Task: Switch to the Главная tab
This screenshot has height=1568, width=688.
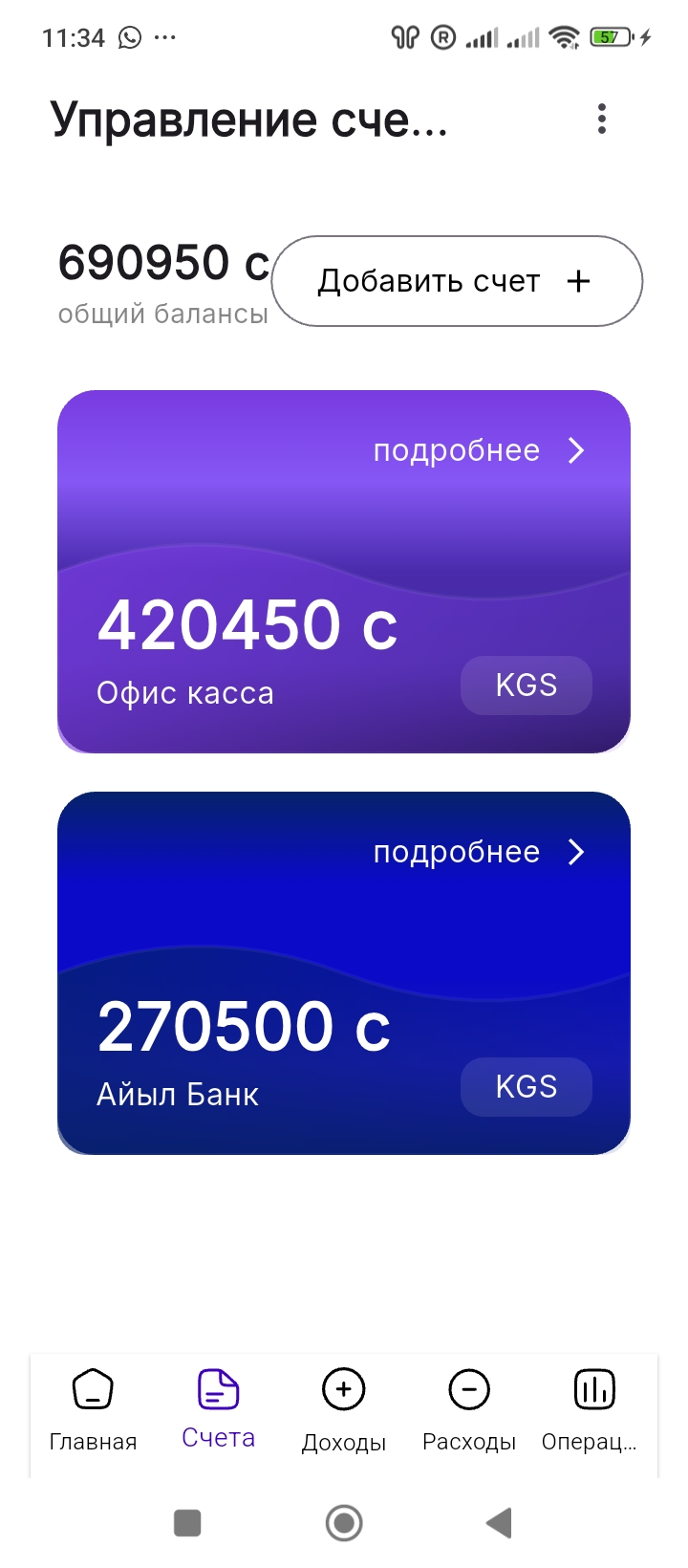Action: coord(93,1410)
